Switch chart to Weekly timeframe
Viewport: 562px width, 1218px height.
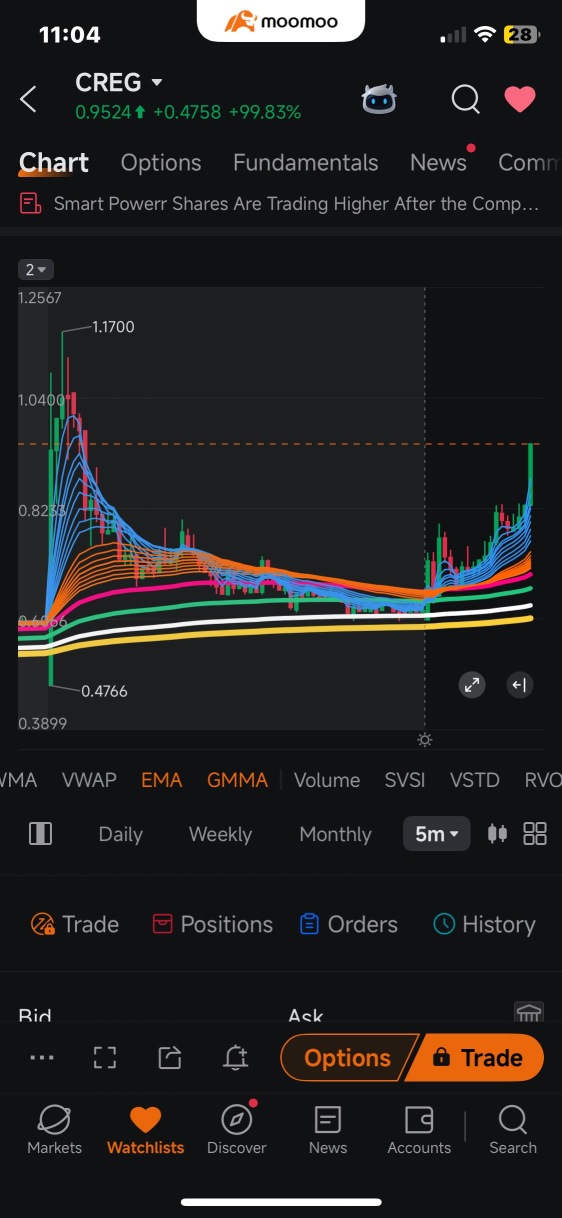click(x=220, y=834)
